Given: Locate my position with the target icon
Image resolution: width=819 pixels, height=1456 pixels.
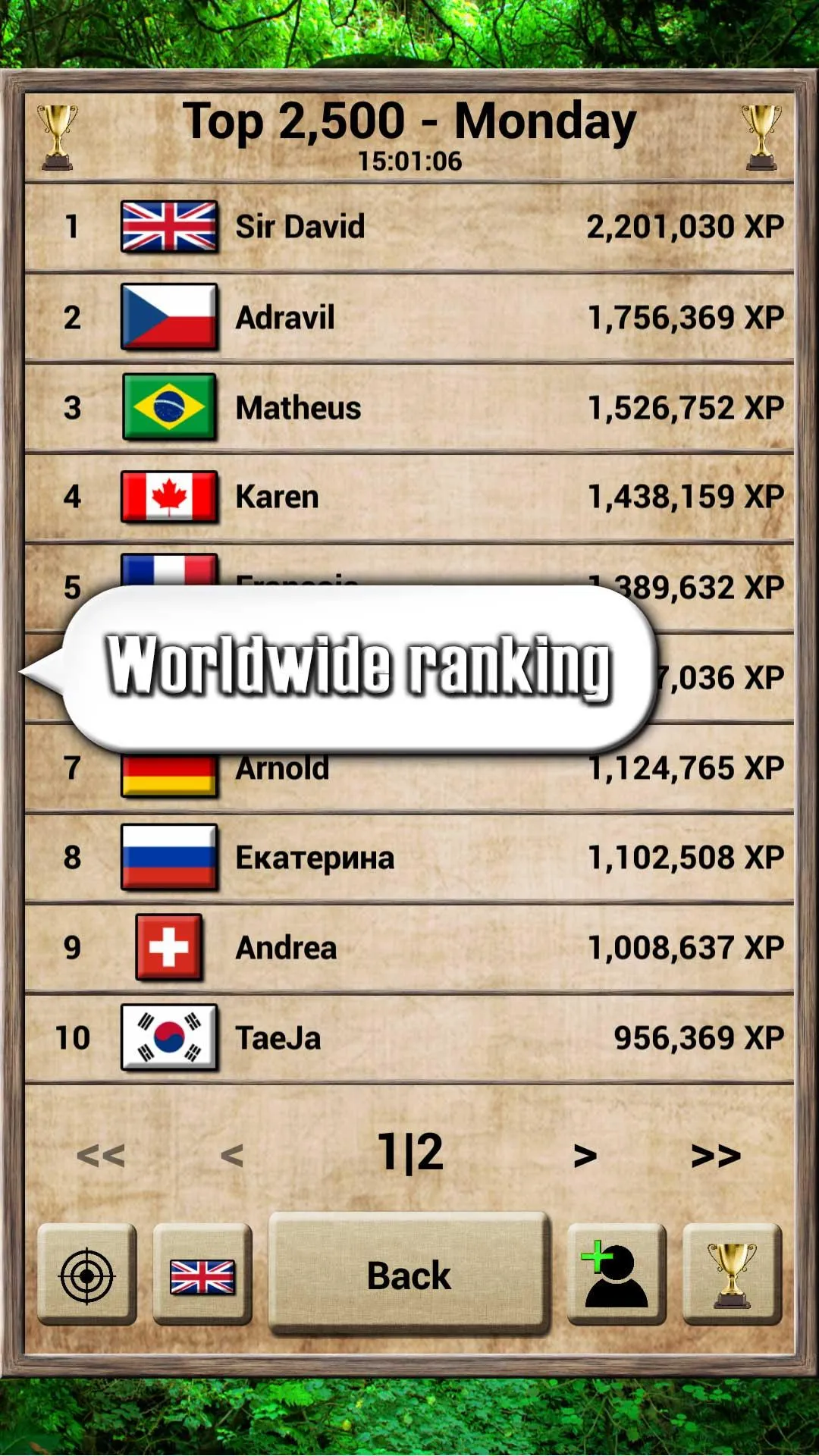Looking at the screenshot, I should pyautogui.click(x=87, y=1276).
